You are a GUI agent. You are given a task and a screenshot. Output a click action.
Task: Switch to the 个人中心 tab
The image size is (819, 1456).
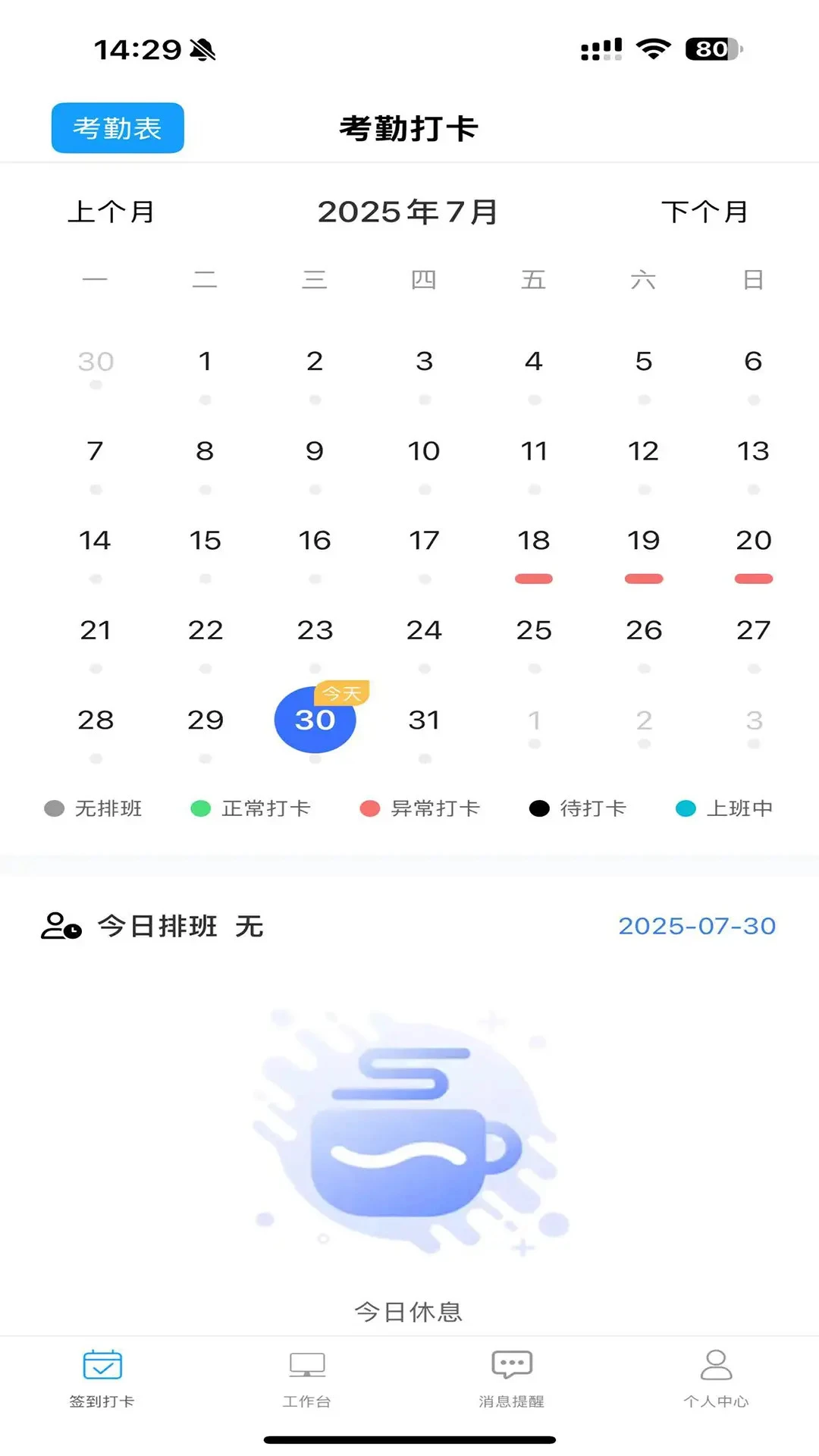click(716, 1378)
